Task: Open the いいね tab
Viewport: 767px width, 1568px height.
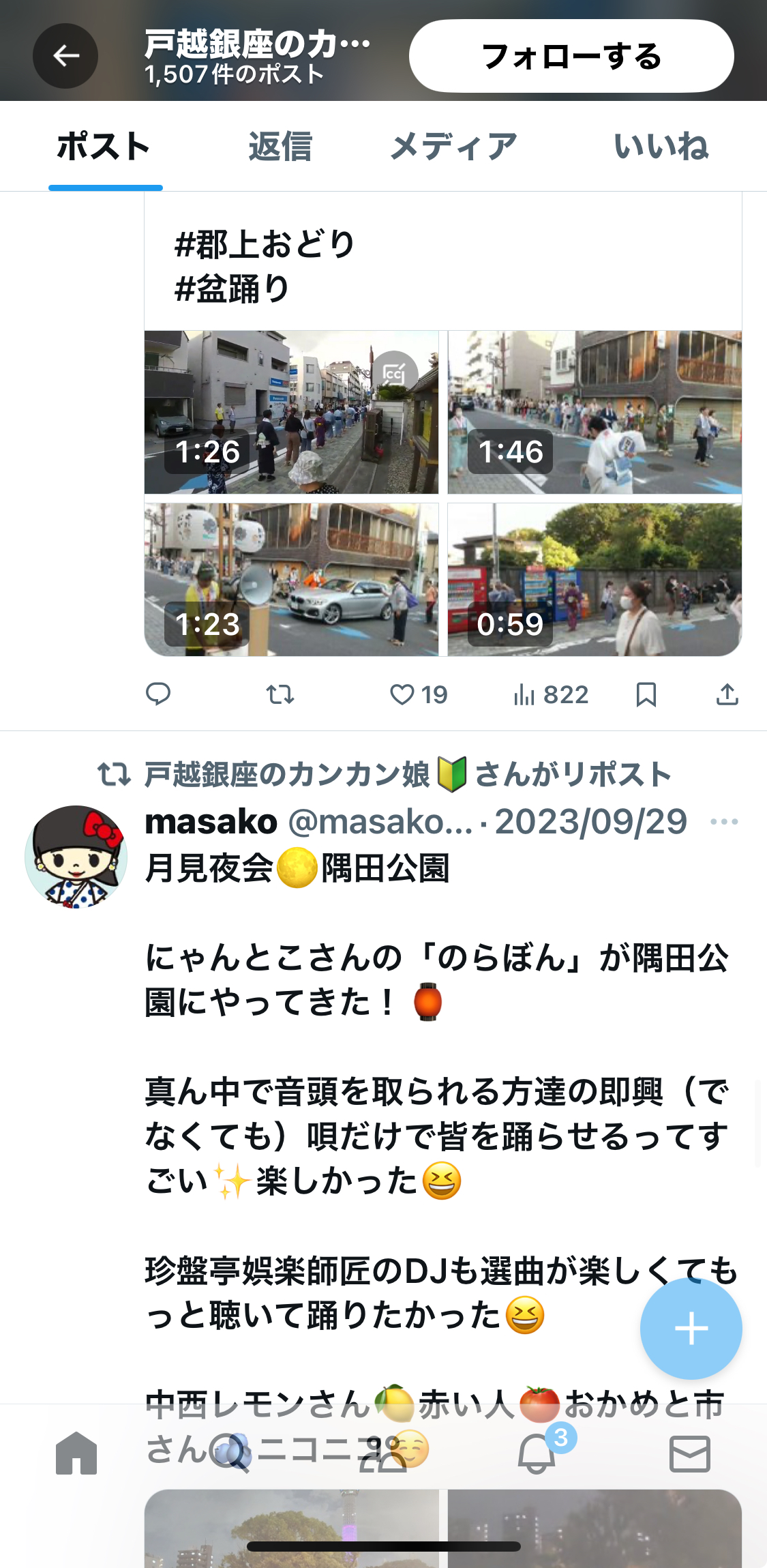Action: (x=661, y=147)
